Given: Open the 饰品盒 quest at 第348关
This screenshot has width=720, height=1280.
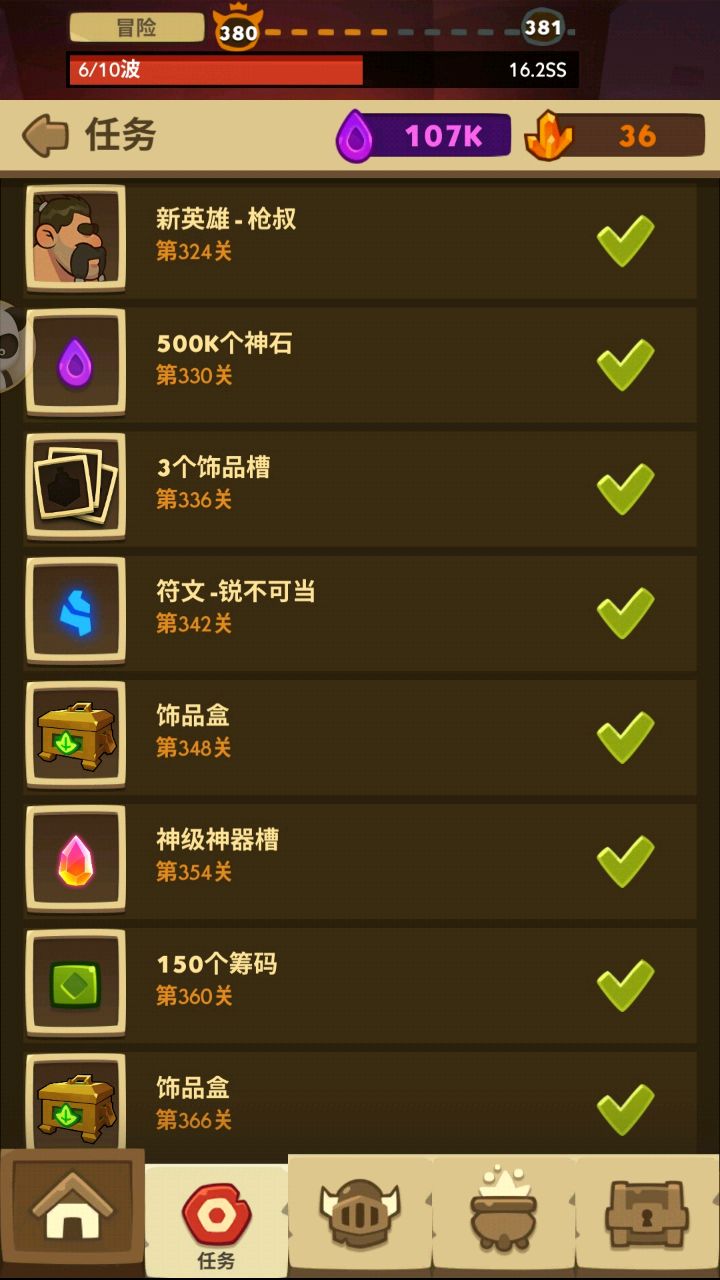Looking at the screenshot, I should [x=360, y=734].
